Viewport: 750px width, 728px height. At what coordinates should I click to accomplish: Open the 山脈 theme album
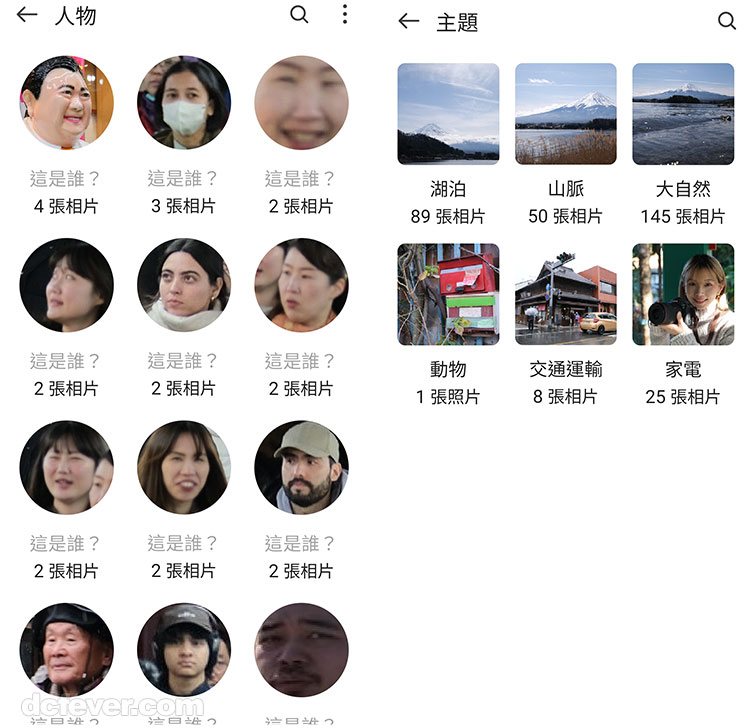566,114
